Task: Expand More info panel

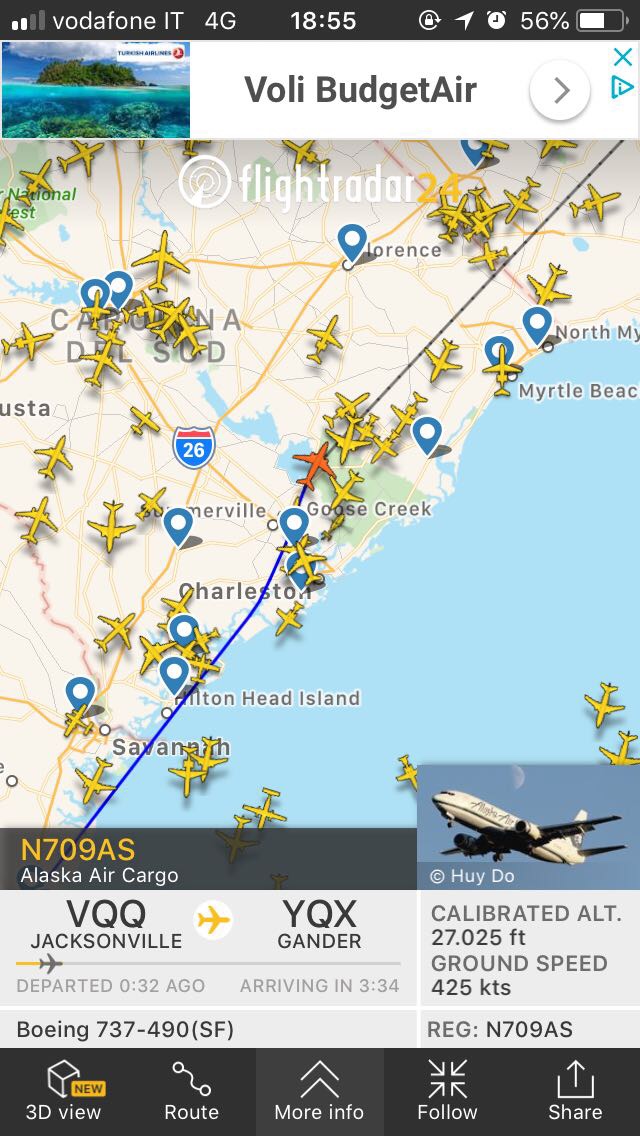Action: pos(319,1091)
